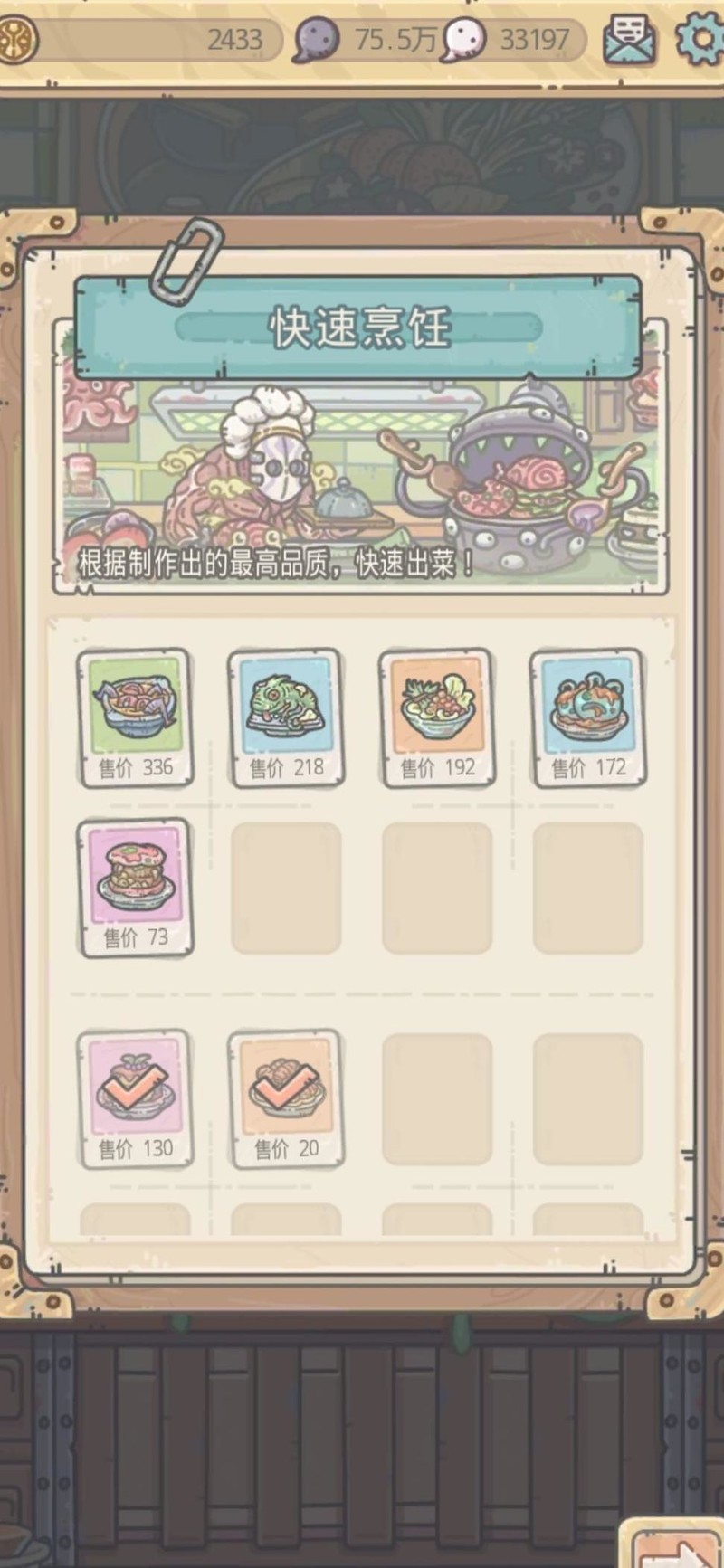Choose the salad dish priced 192
Image resolution: width=724 pixels, height=1568 pixels.
click(x=437, y=717)
